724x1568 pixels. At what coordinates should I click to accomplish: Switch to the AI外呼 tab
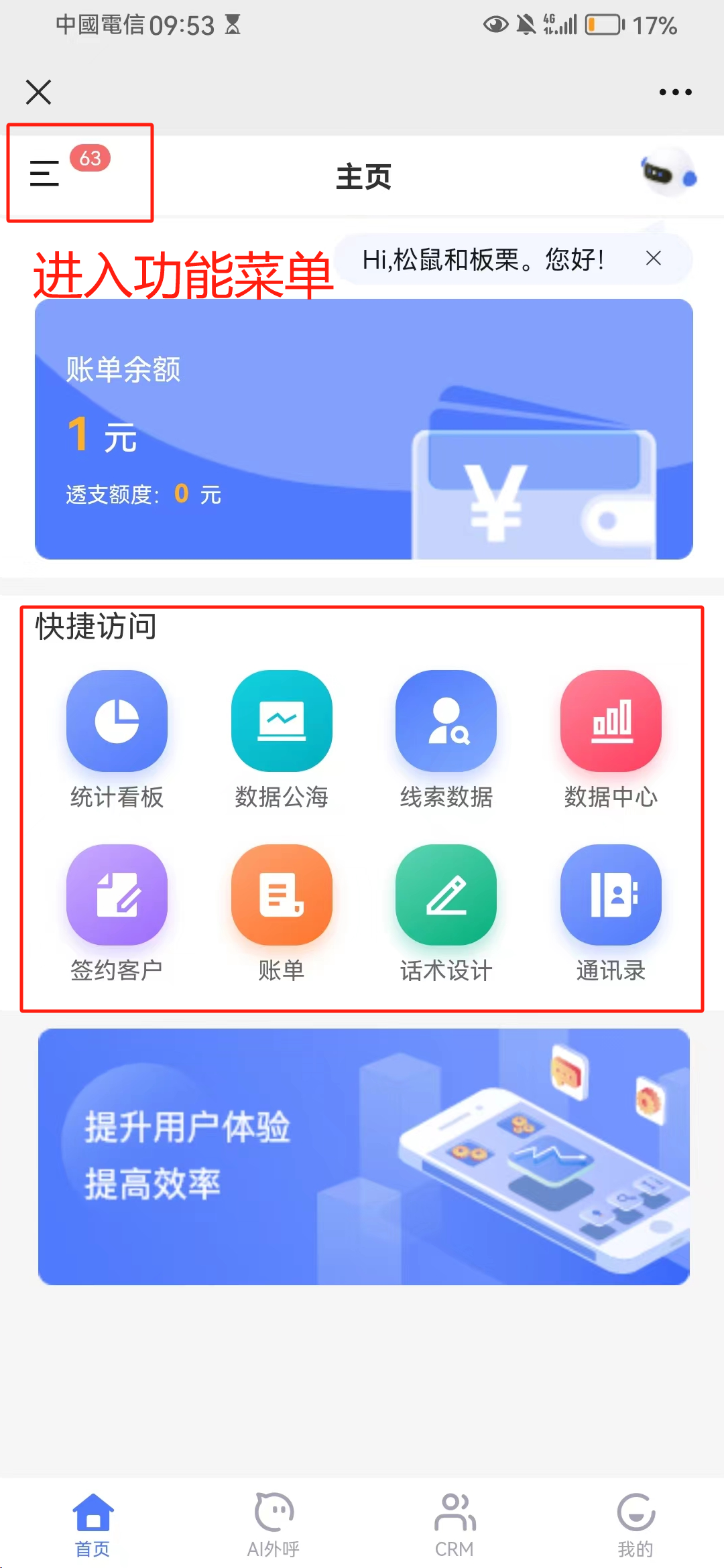[274, 1524]
